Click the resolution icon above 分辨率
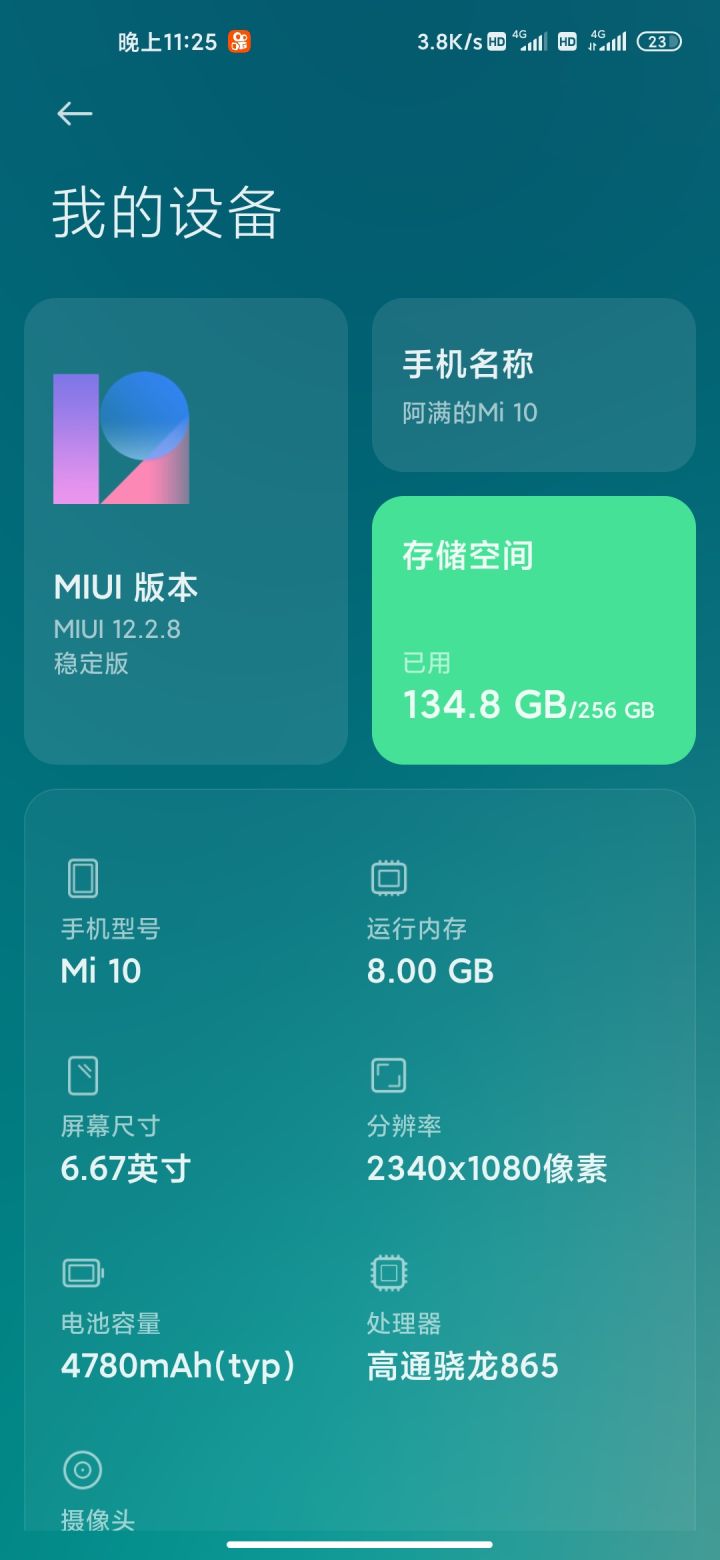 point(388,1074)
